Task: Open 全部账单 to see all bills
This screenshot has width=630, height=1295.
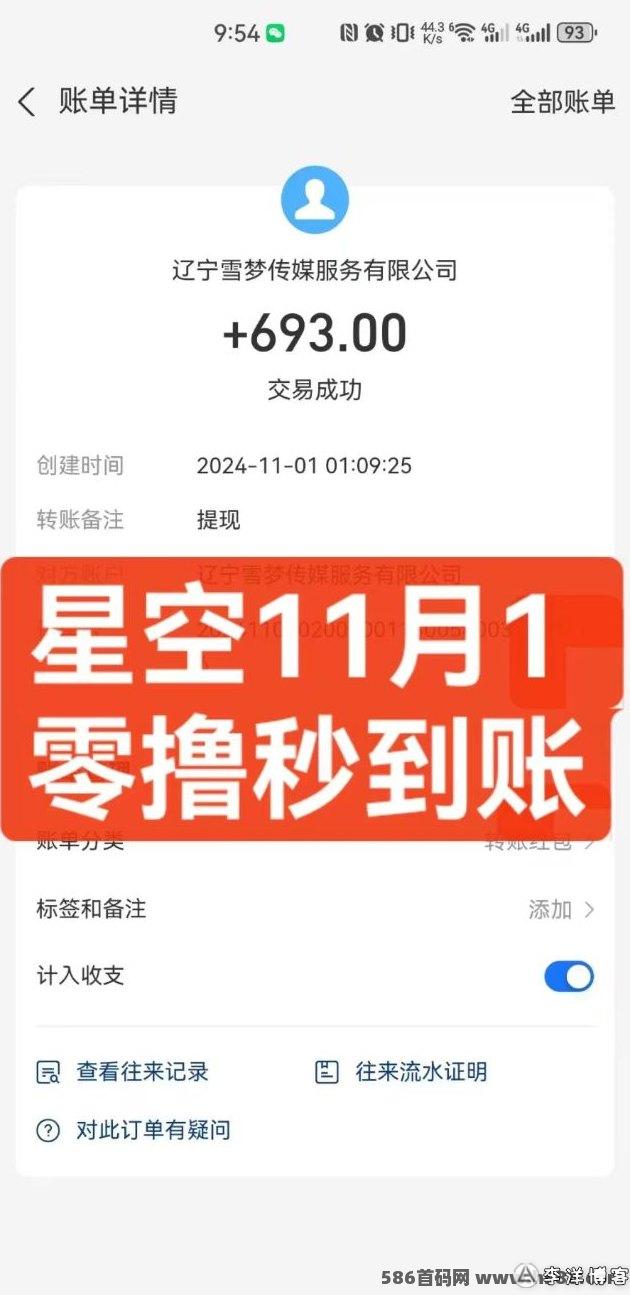Action: [562, 102]
